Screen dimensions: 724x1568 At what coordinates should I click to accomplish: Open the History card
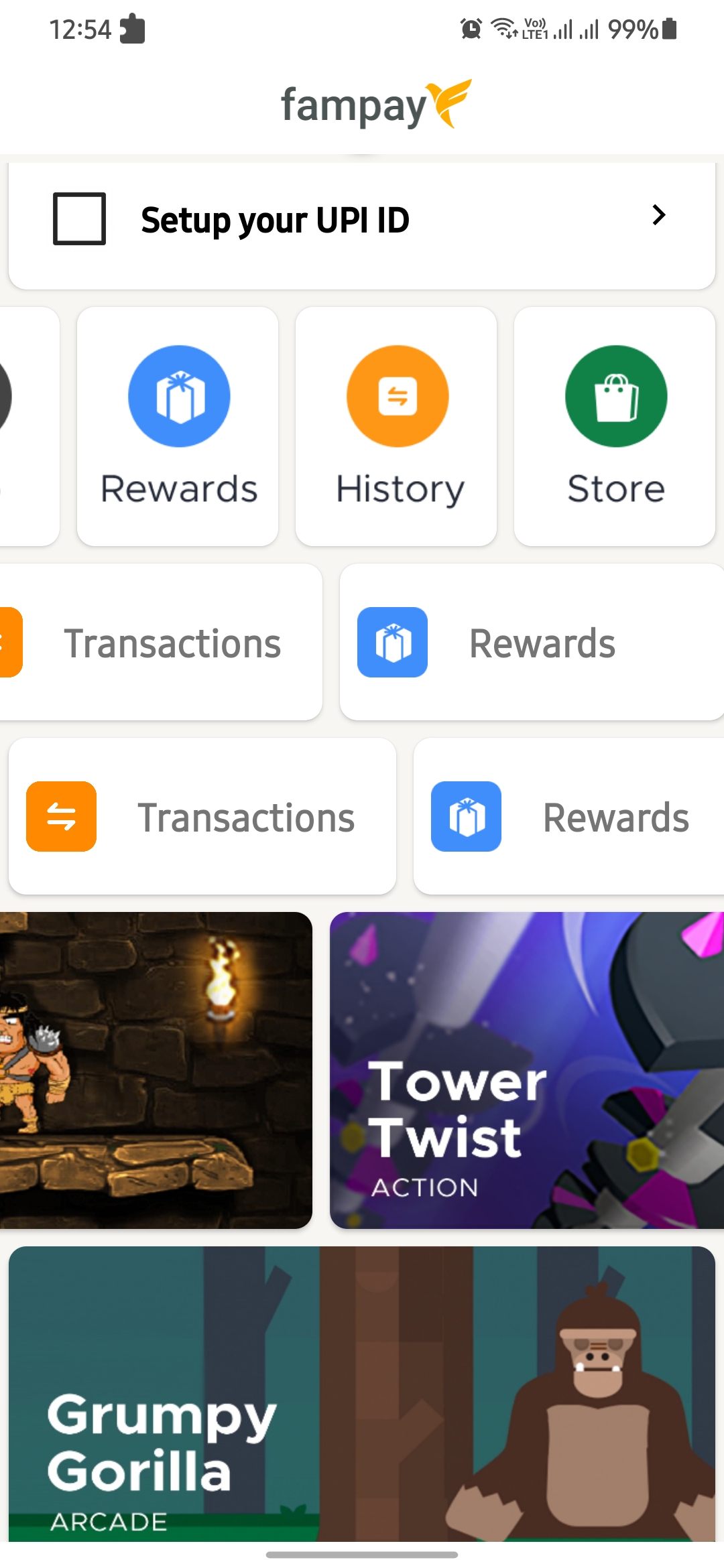coord(397,426)
